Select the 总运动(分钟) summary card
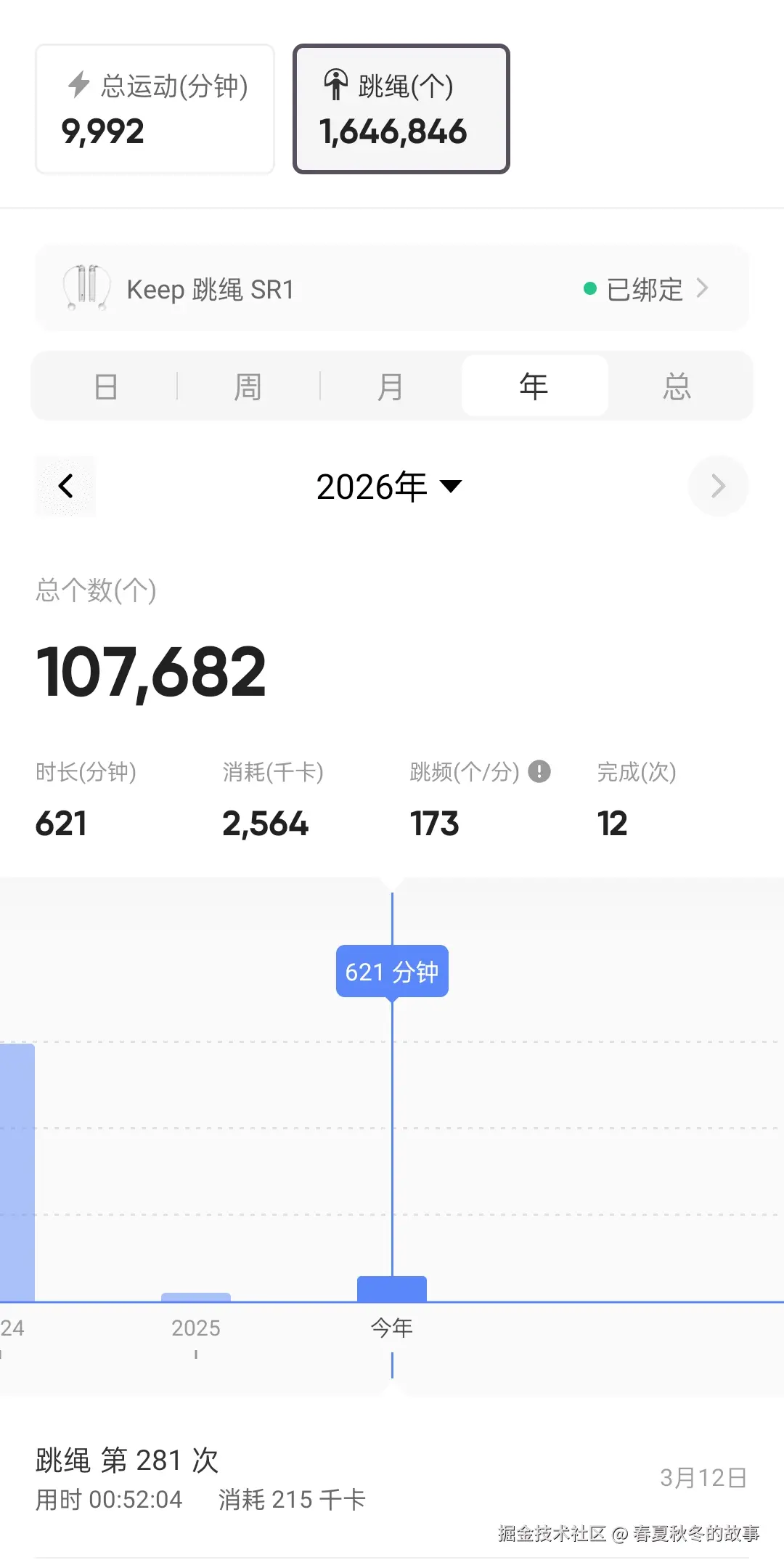This screenshot has height=1568, width=784. (x=155, y=109)
